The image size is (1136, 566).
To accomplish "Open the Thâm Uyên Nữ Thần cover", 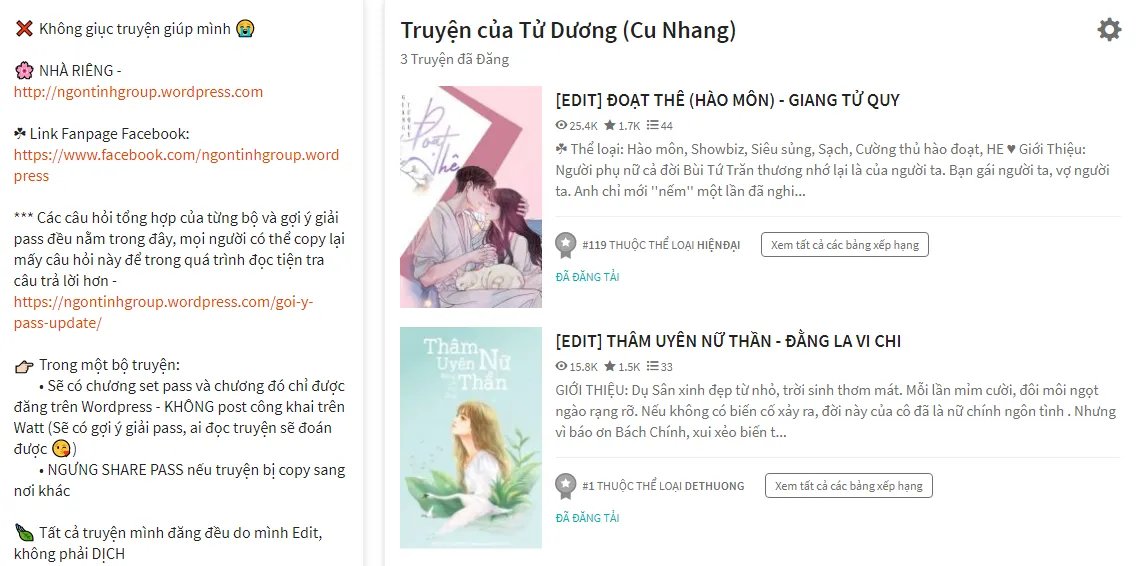I will 471,437.
